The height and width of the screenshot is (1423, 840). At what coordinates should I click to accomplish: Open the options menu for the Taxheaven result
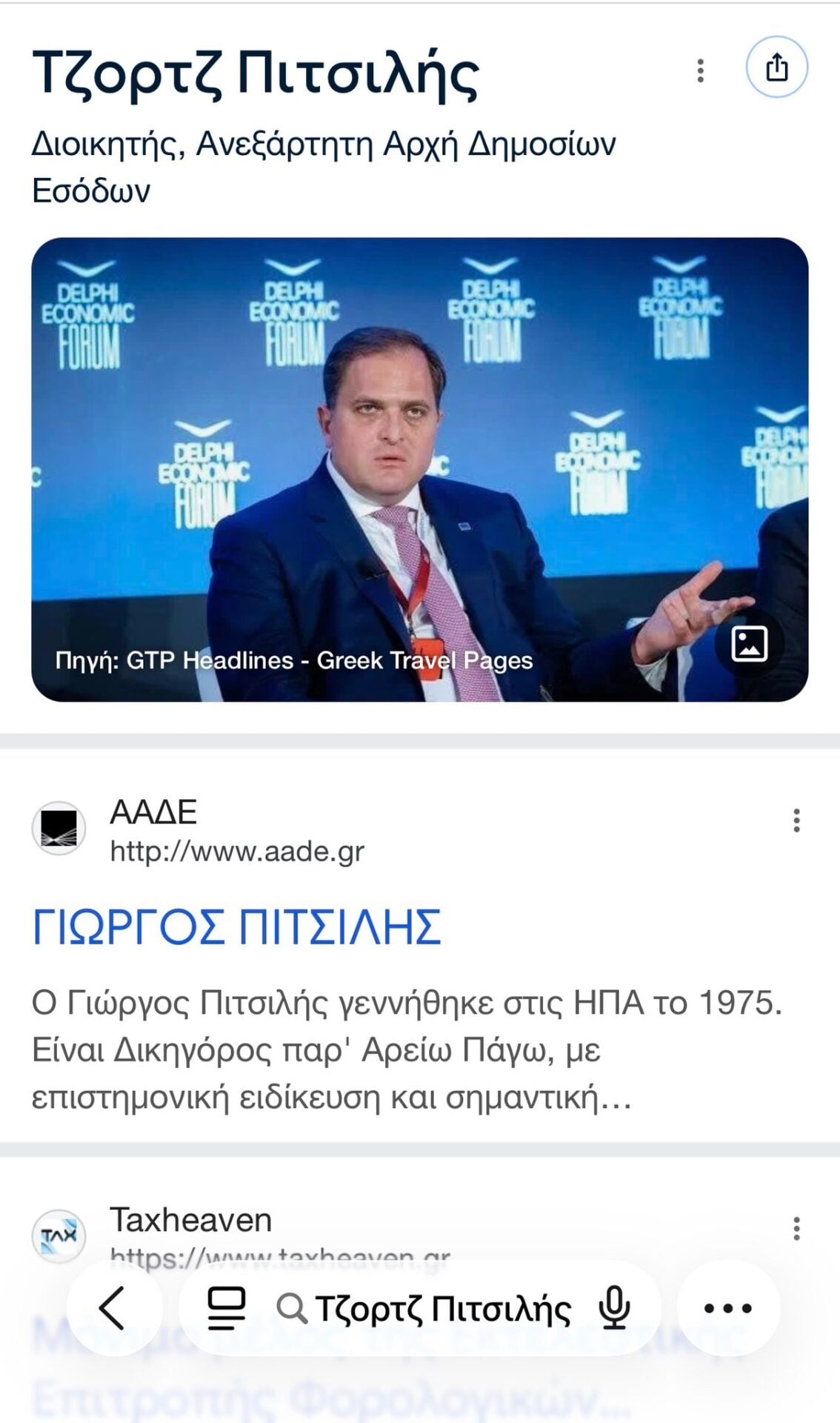(x=796, y=1228)
